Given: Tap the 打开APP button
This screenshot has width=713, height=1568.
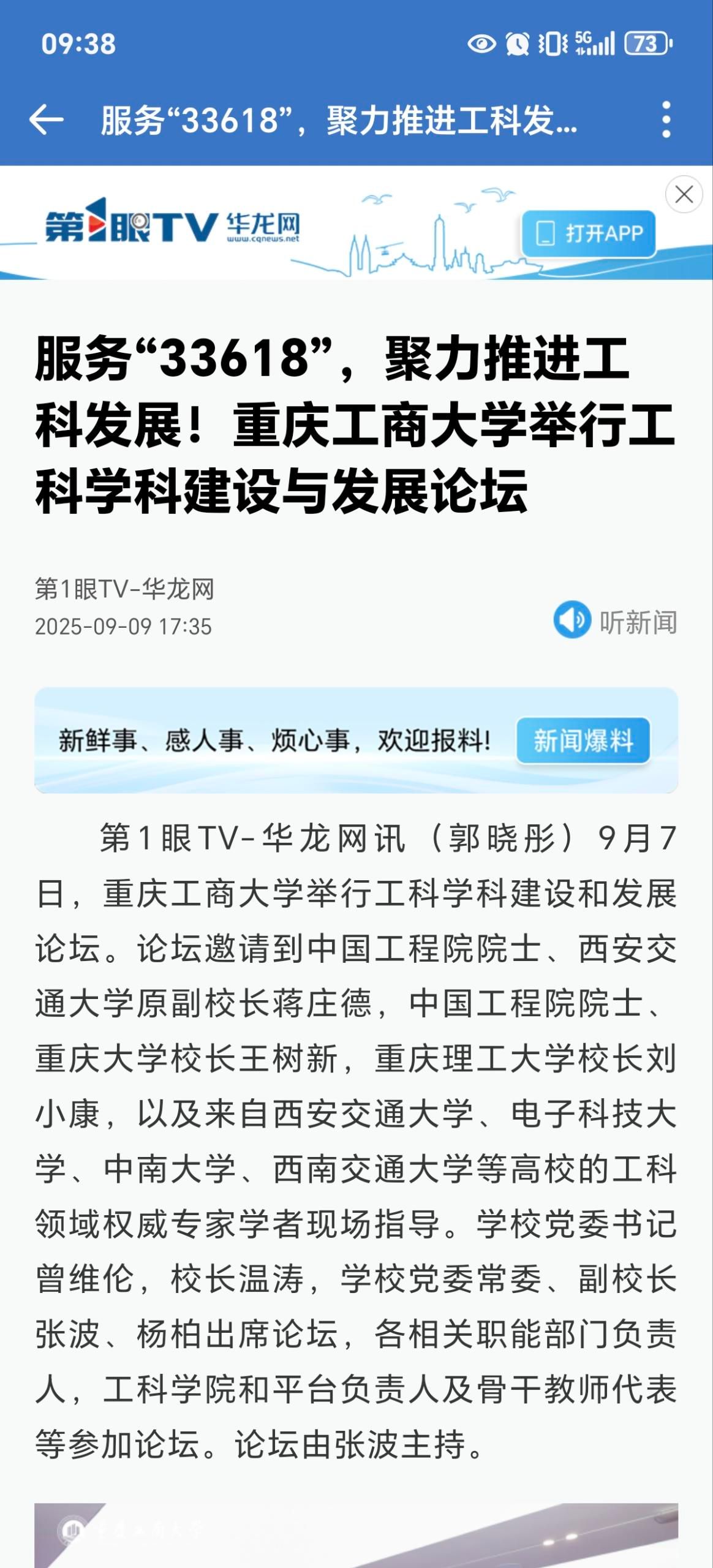Looking at the screenshot, I should click(x=589, y=233).
